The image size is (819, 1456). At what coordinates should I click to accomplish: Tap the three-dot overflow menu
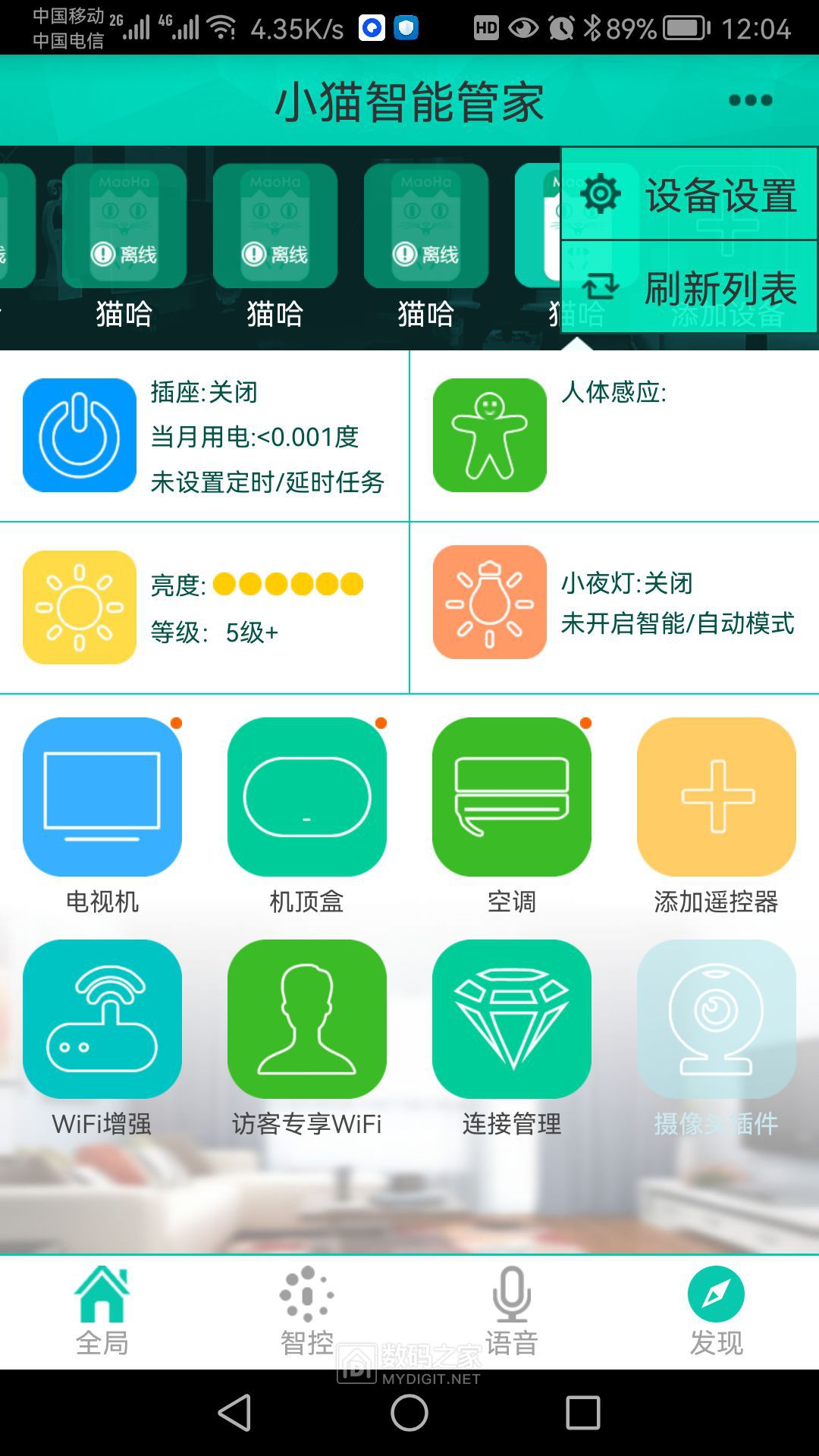click(750, 100)
